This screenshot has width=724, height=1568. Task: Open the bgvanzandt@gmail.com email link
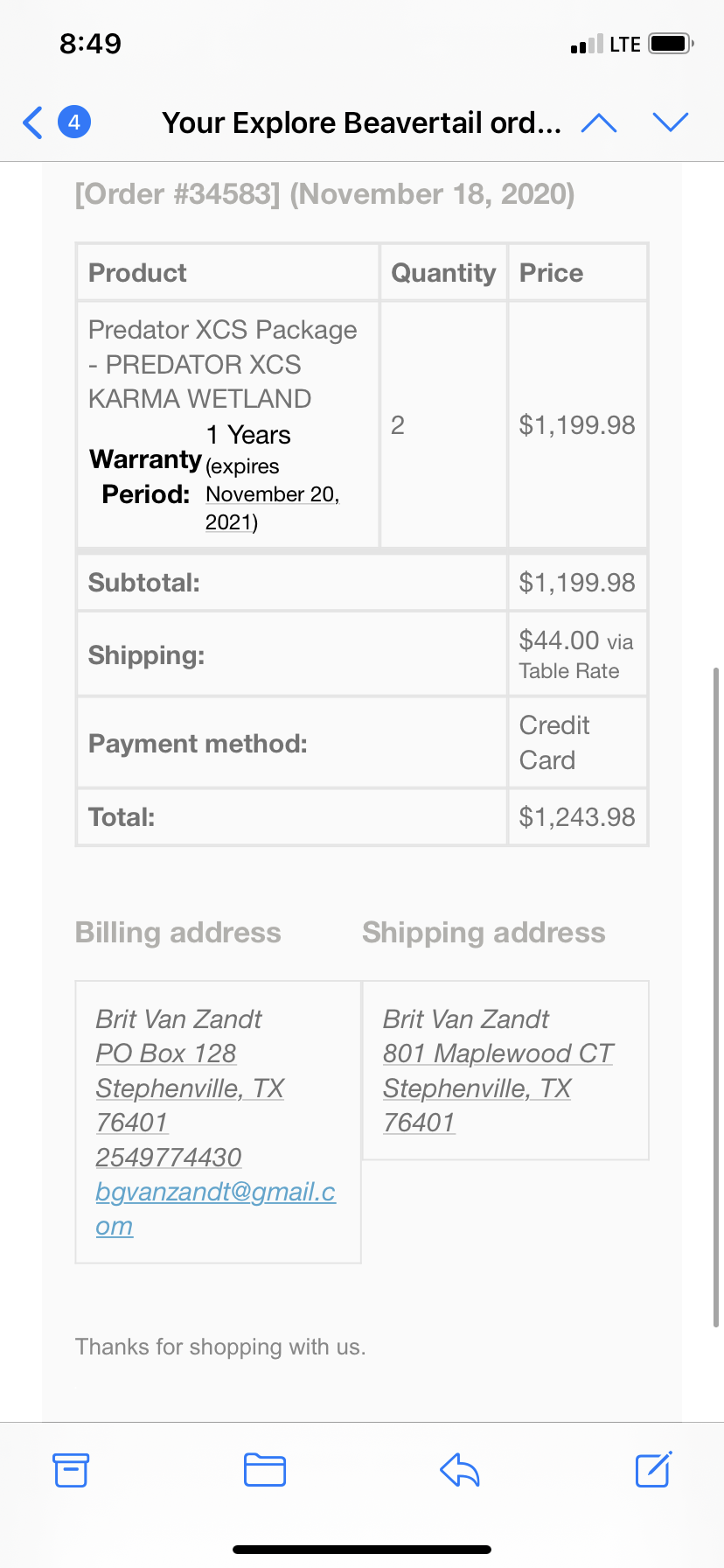(x=215, y=1208)
